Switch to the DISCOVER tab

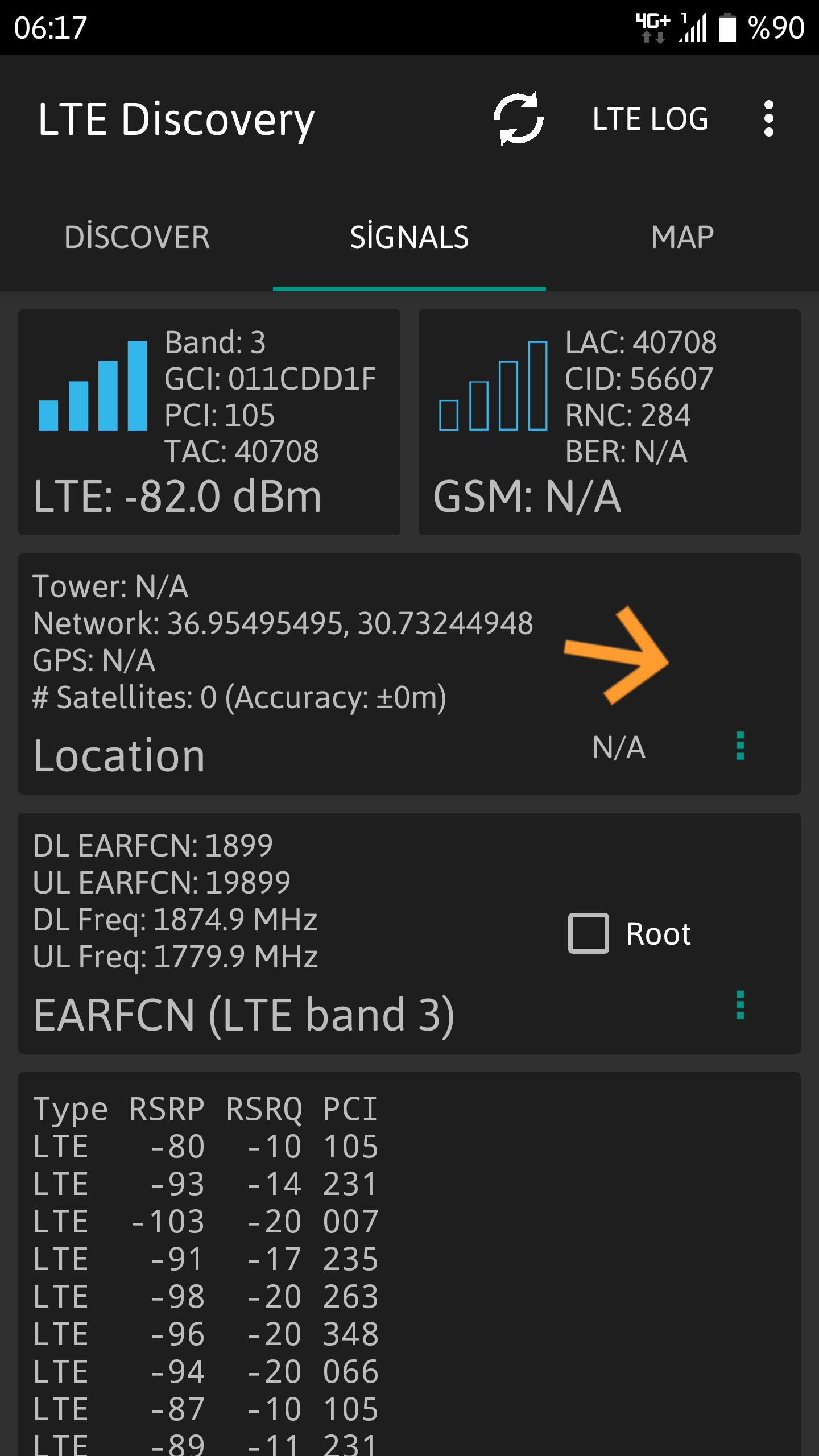(137, 237)
